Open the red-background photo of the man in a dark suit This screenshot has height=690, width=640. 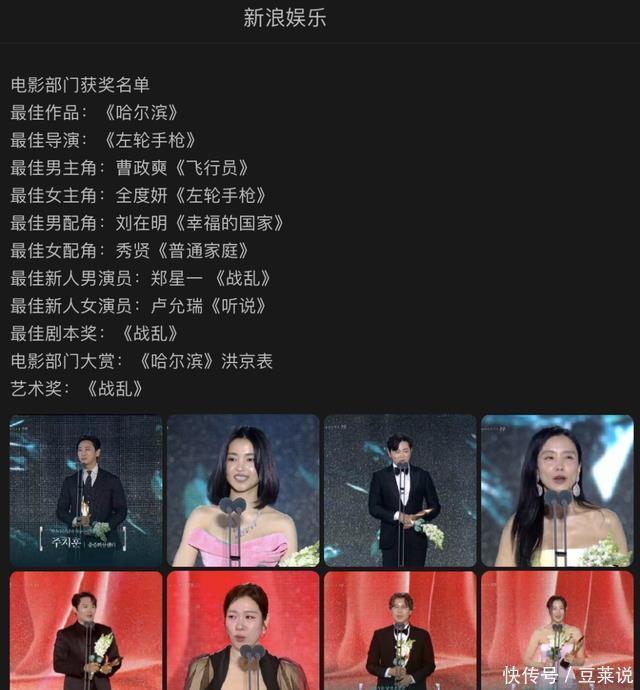[x=86, y=632]
